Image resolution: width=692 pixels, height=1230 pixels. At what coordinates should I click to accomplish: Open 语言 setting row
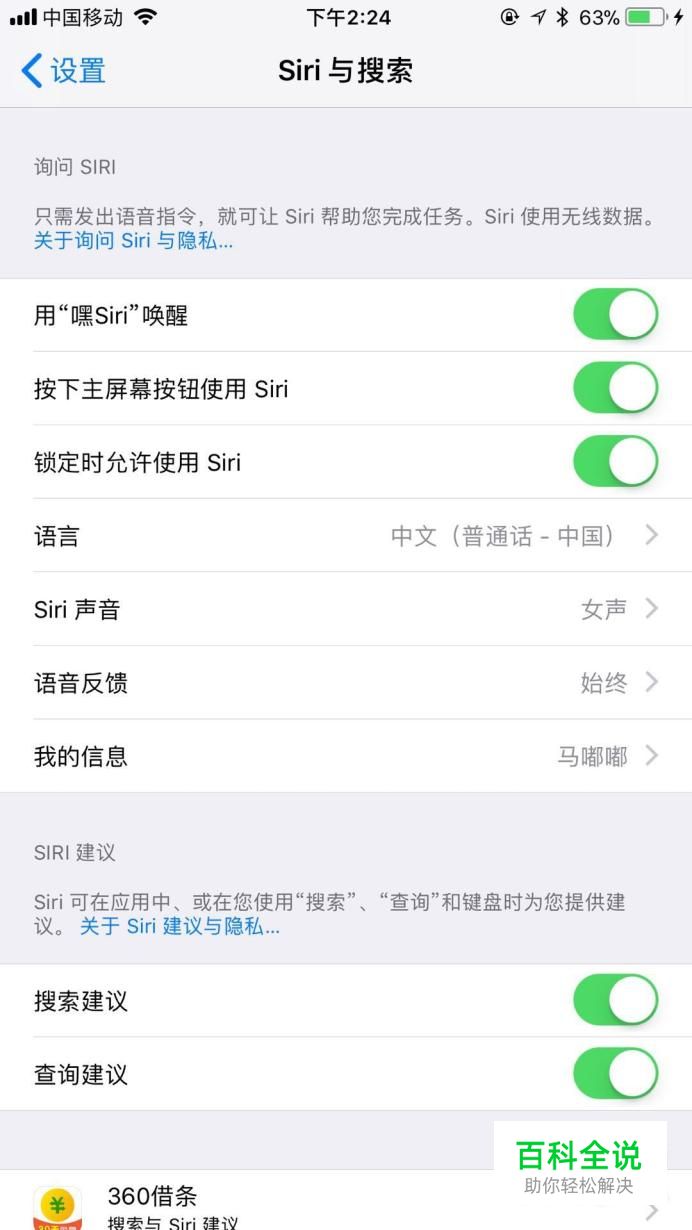[346, 536]
